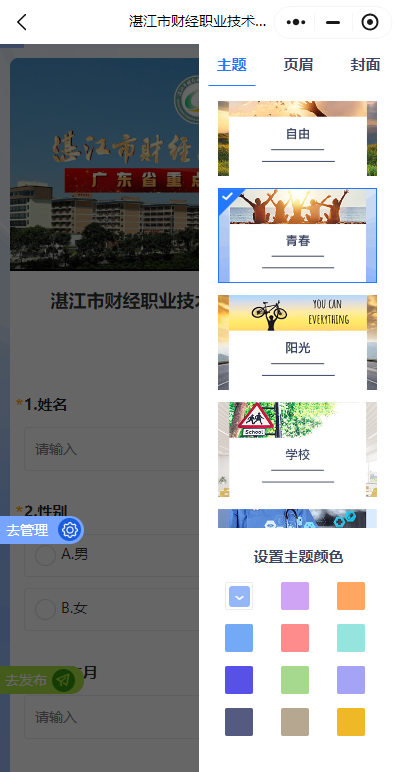The height and width of the screenshot is (772, 398).
Task: Open the mini program more-options menu
Action: [296, 22]
